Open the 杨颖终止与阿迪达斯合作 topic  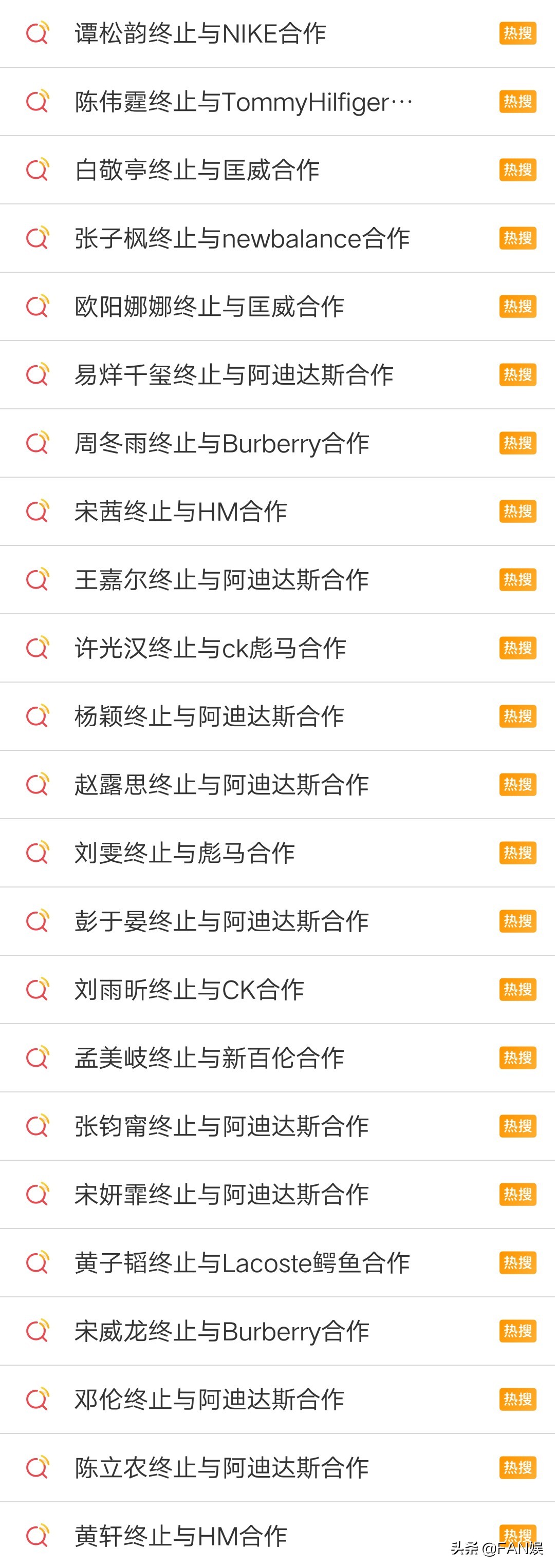point(210,716)
